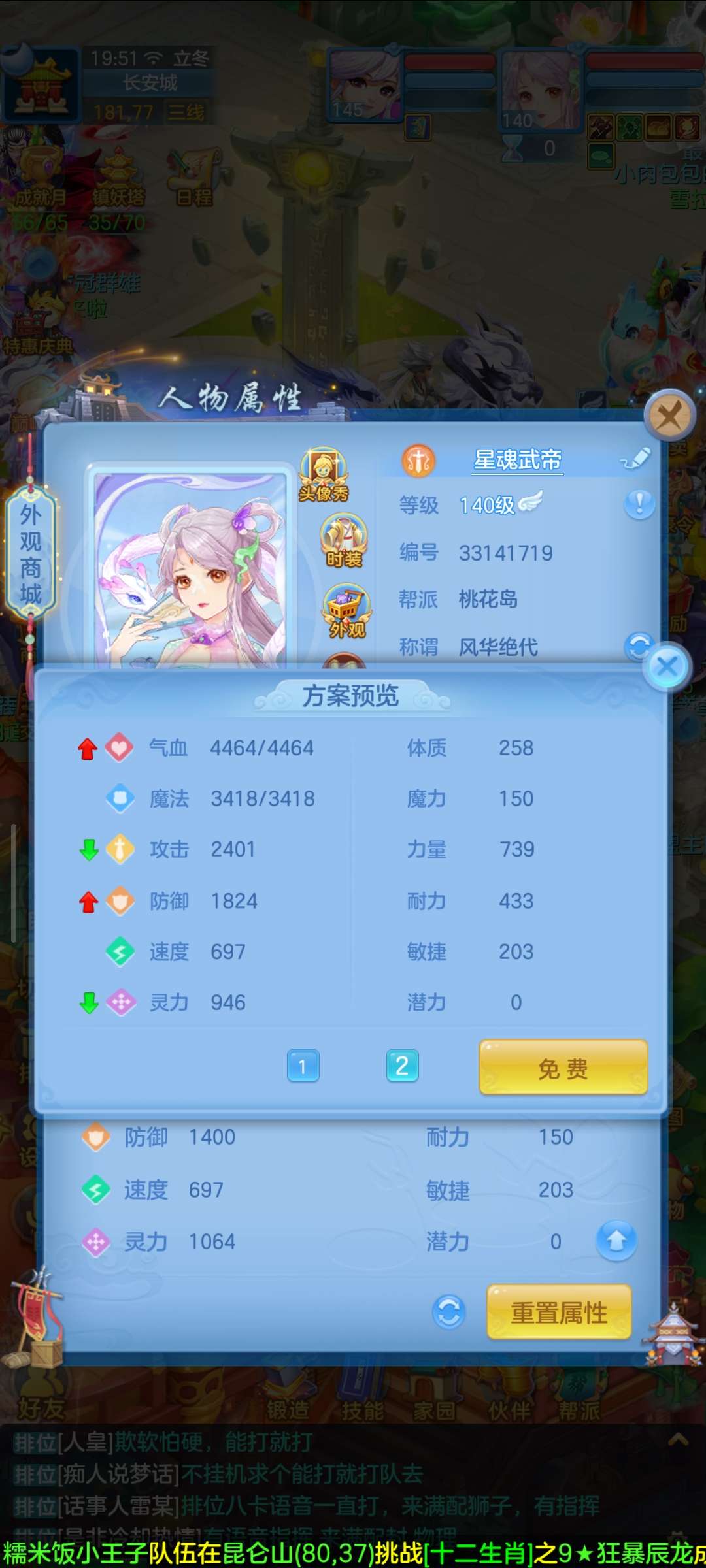Edit the character name 星魂武帝
The image size is (706, 1568).
(x=636, y=459)
